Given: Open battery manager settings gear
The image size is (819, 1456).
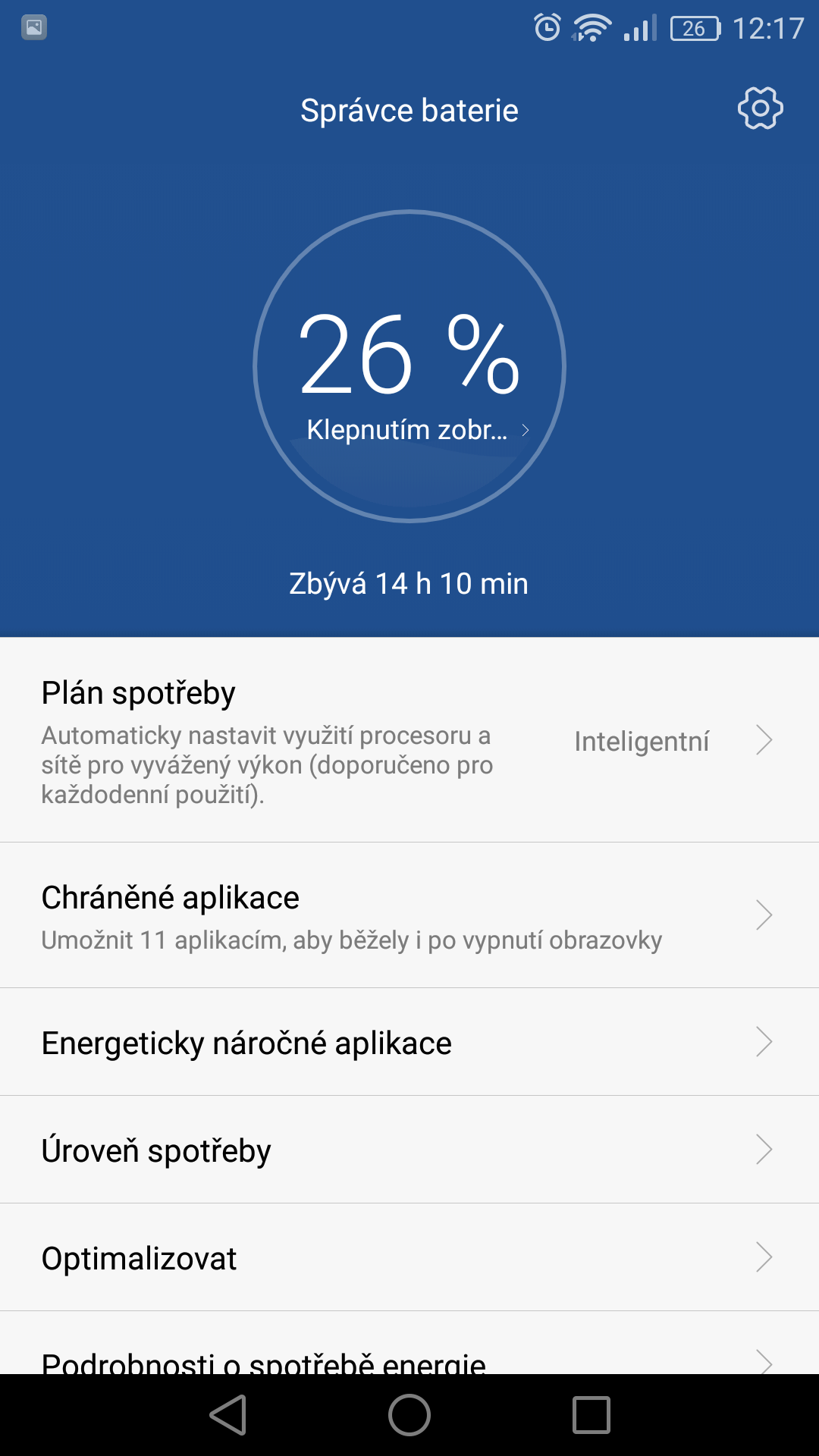Looking at the screenshot, I should click(x=760, y=108).
